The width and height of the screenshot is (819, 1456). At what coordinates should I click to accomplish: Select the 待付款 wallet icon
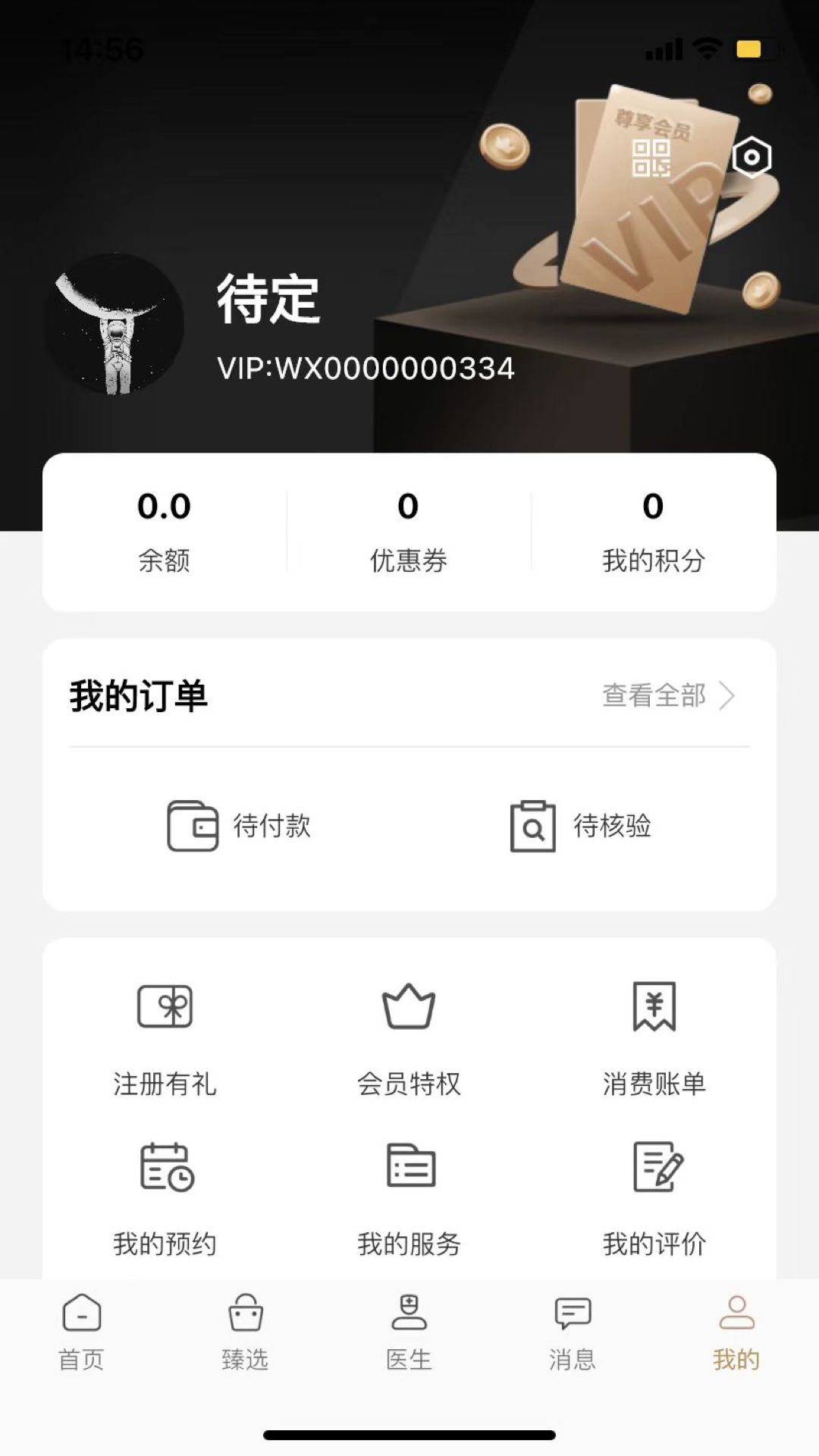192,828
